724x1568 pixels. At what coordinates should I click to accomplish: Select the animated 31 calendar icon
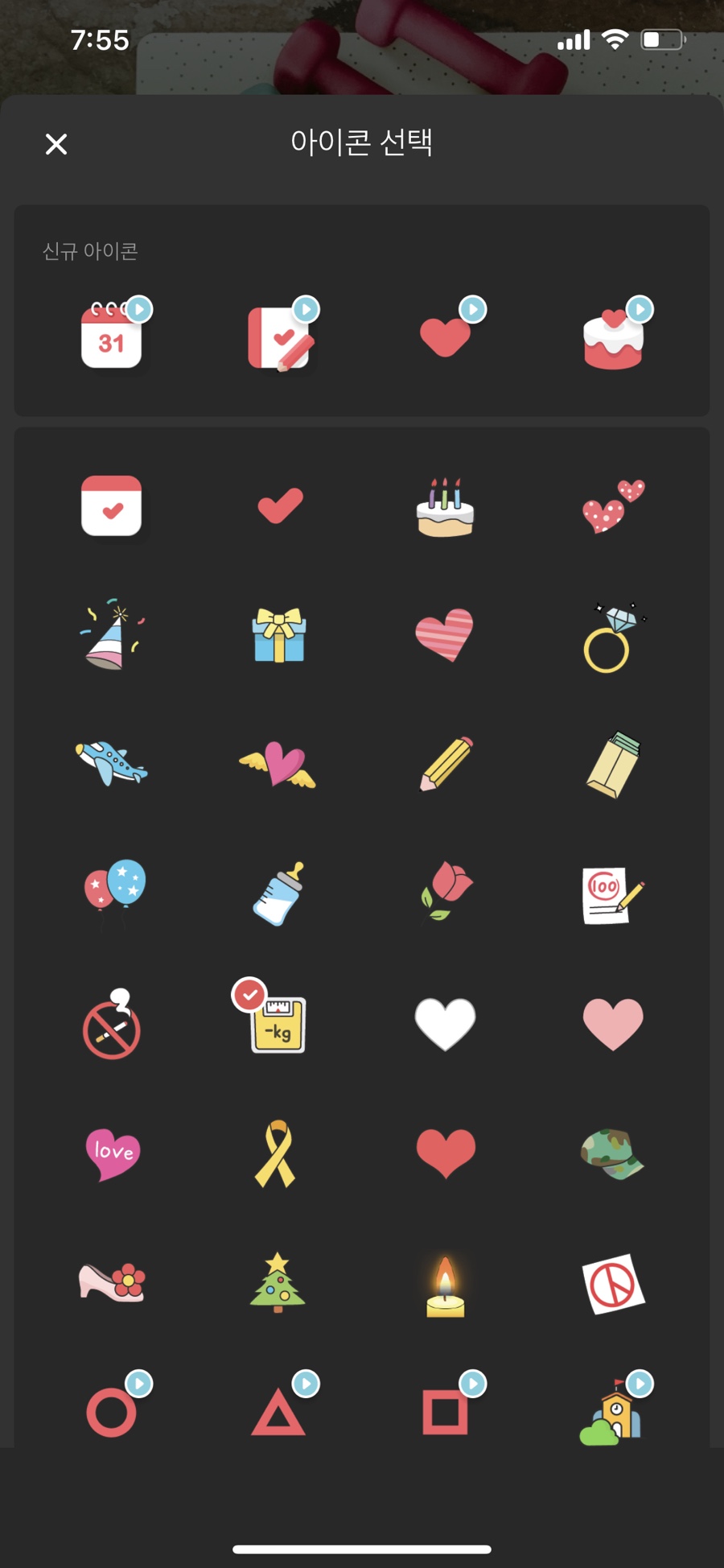[x=113, y=336]
